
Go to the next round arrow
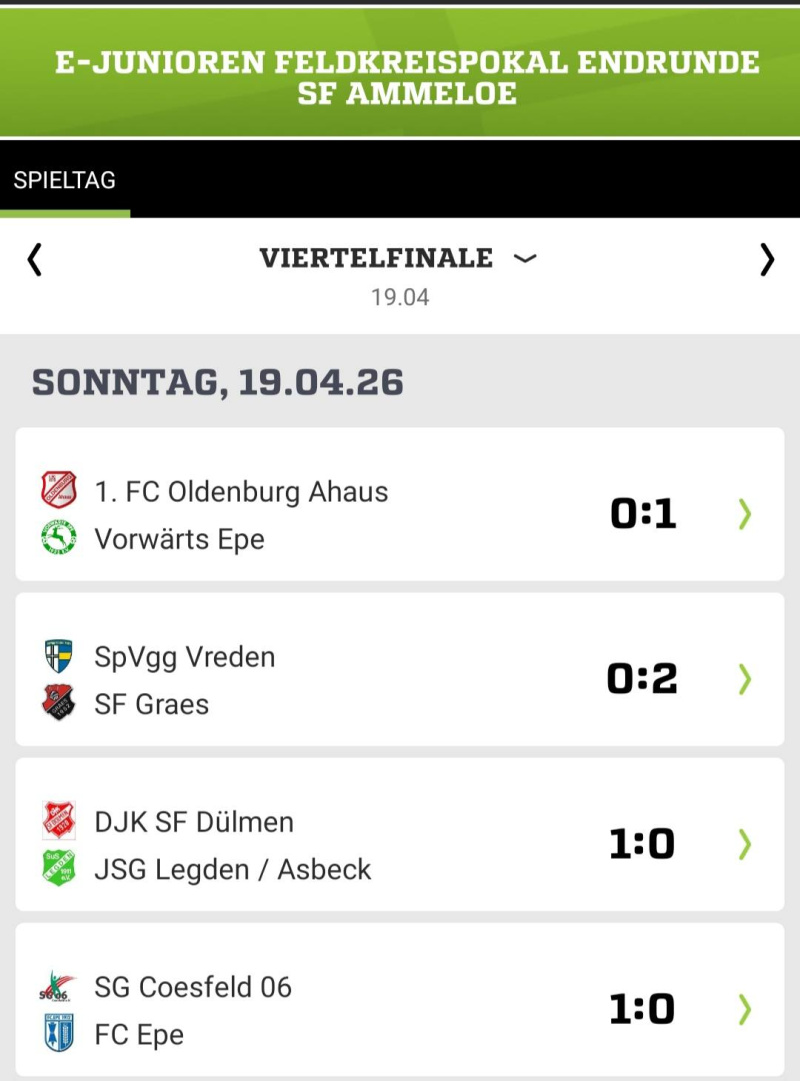click(x=766, y=260)
